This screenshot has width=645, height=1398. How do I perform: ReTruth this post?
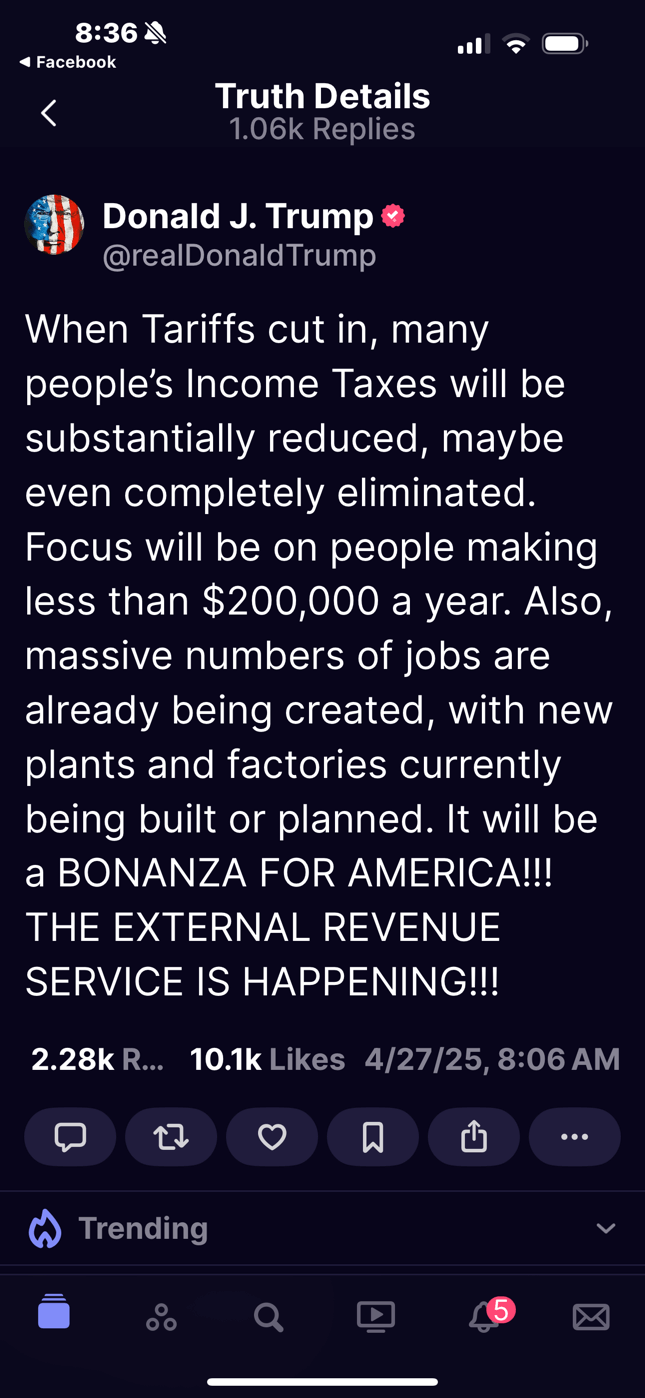coord(171,1137)
